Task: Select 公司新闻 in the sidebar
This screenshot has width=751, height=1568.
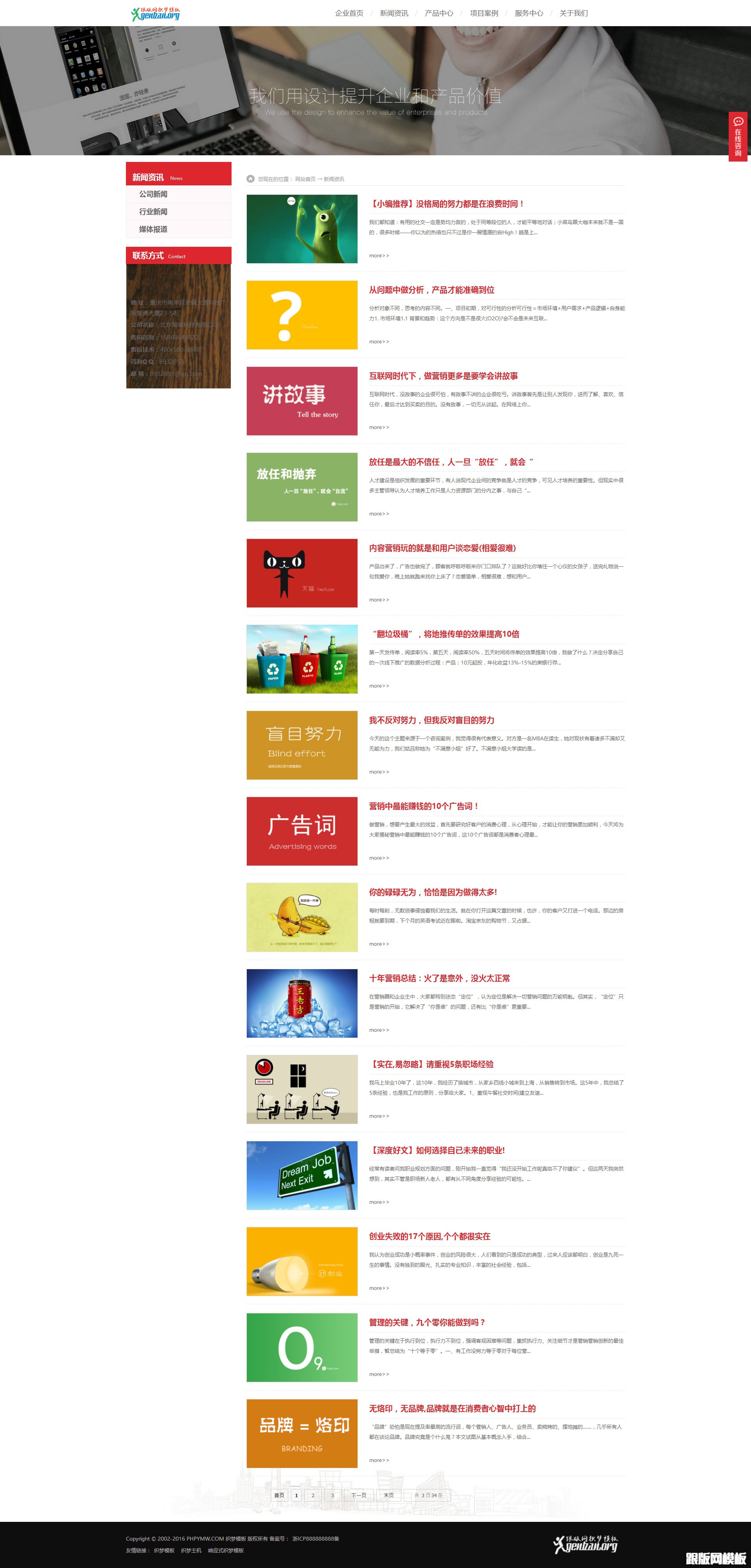Action: 153,194
